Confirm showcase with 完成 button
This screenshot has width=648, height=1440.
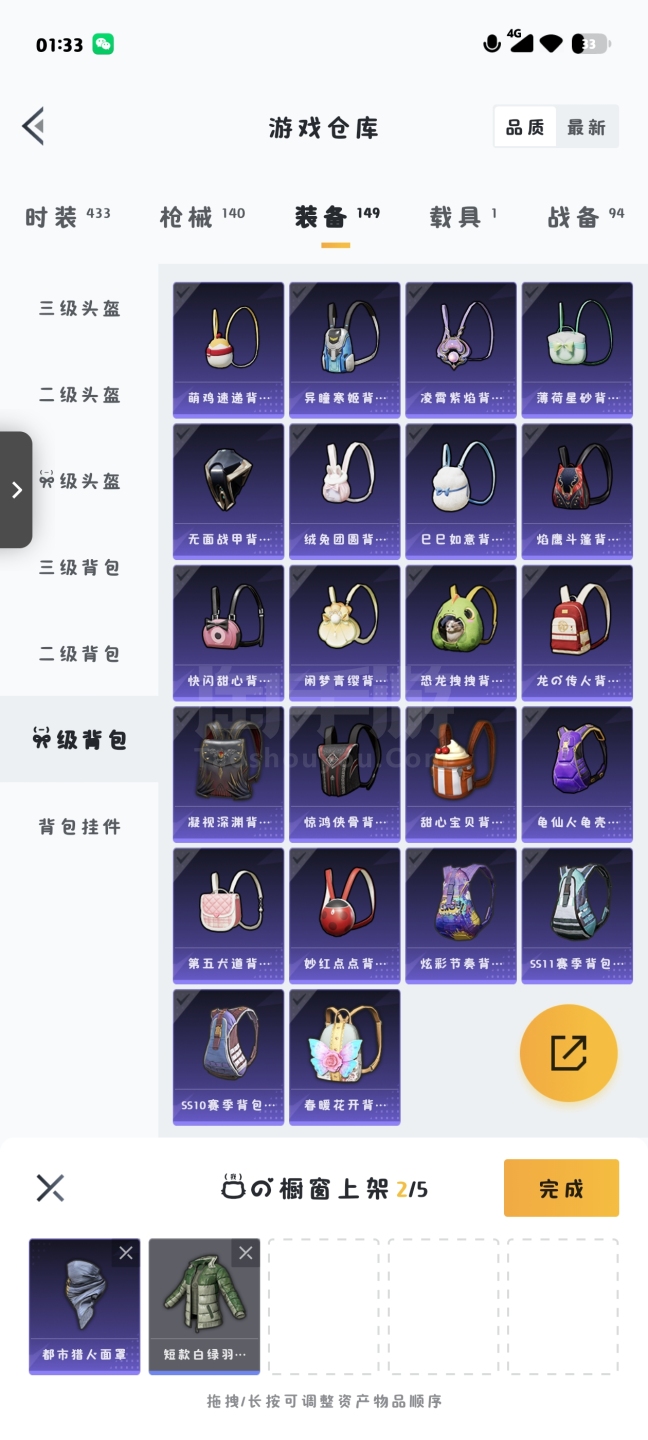tap(561, 1188)
